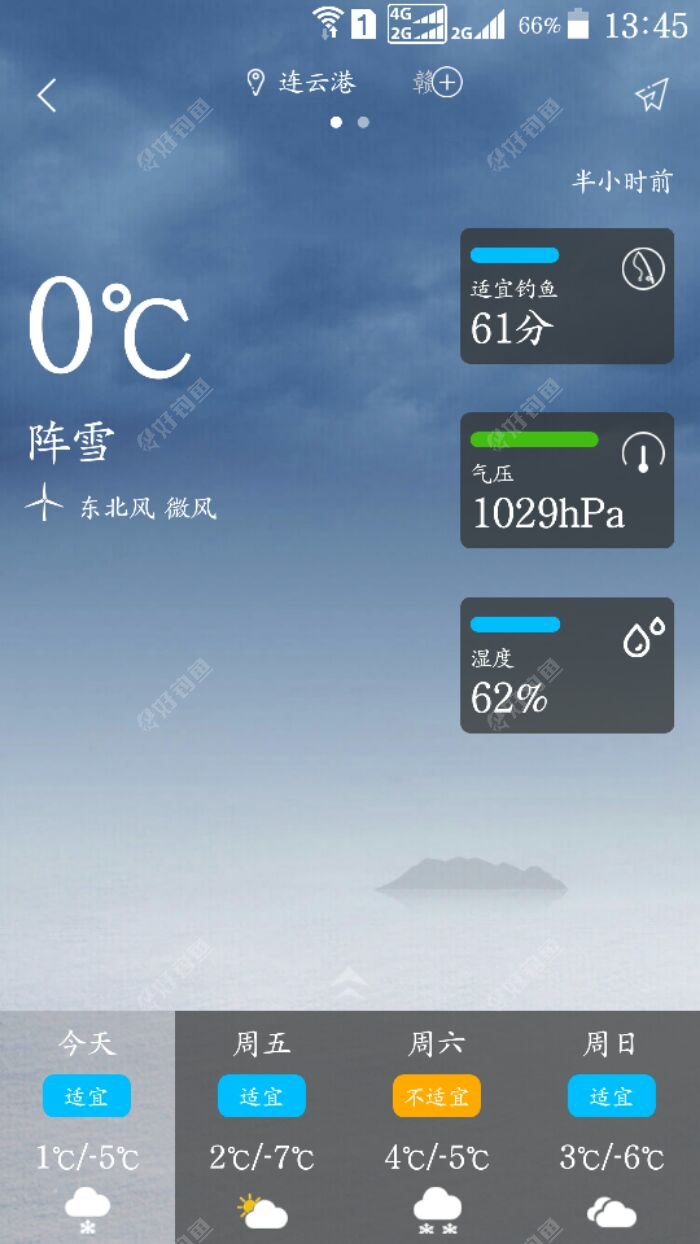
Task: Switch to the second city page dot
Action: 363,122
